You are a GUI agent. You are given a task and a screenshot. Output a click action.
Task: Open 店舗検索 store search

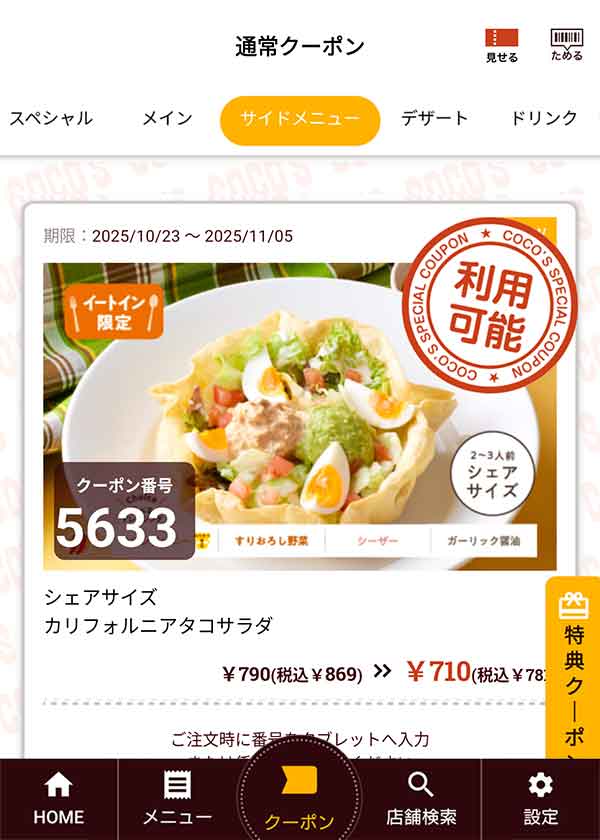pos(421,800)
